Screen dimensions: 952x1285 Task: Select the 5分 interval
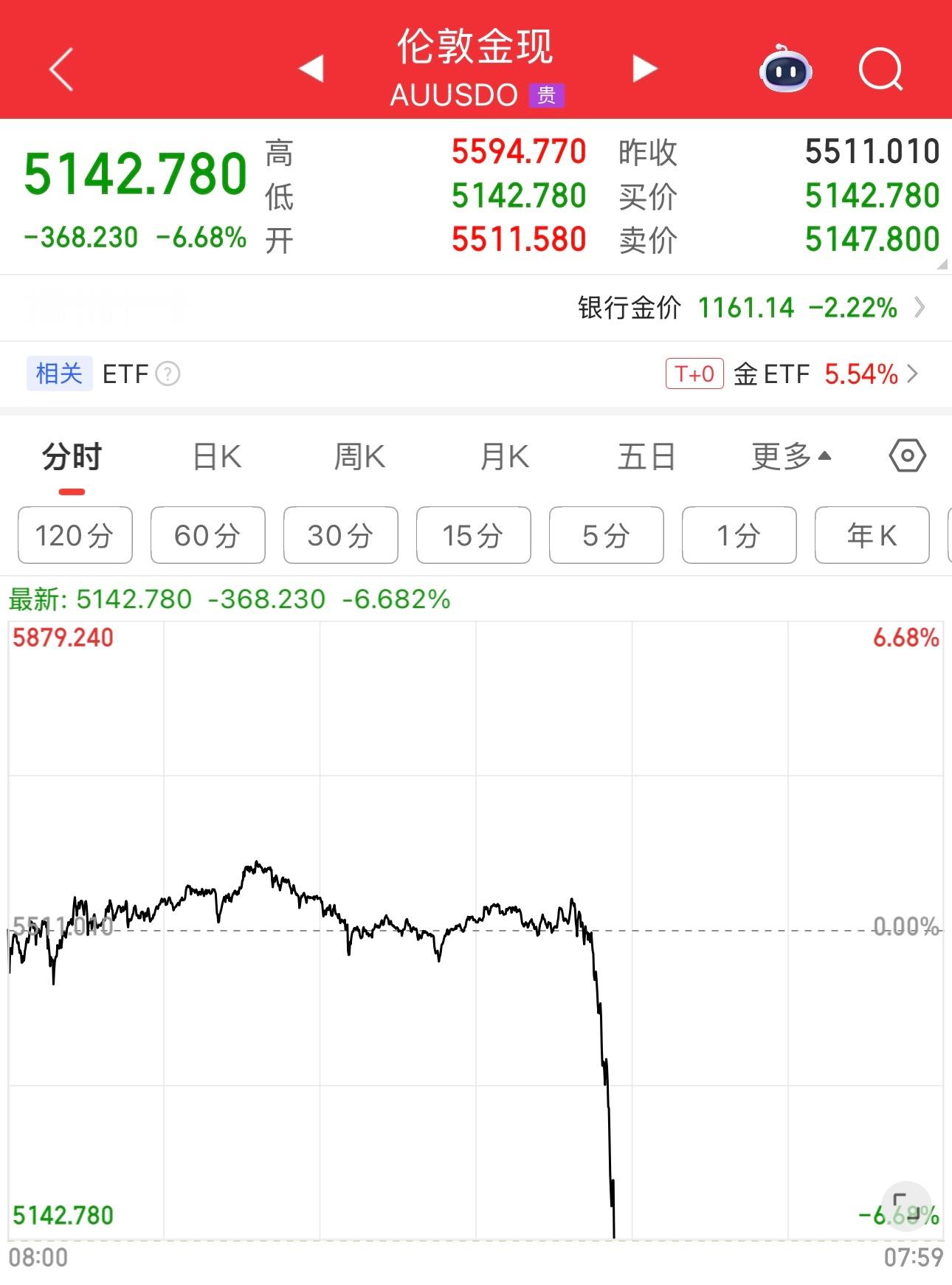(606, 536)
